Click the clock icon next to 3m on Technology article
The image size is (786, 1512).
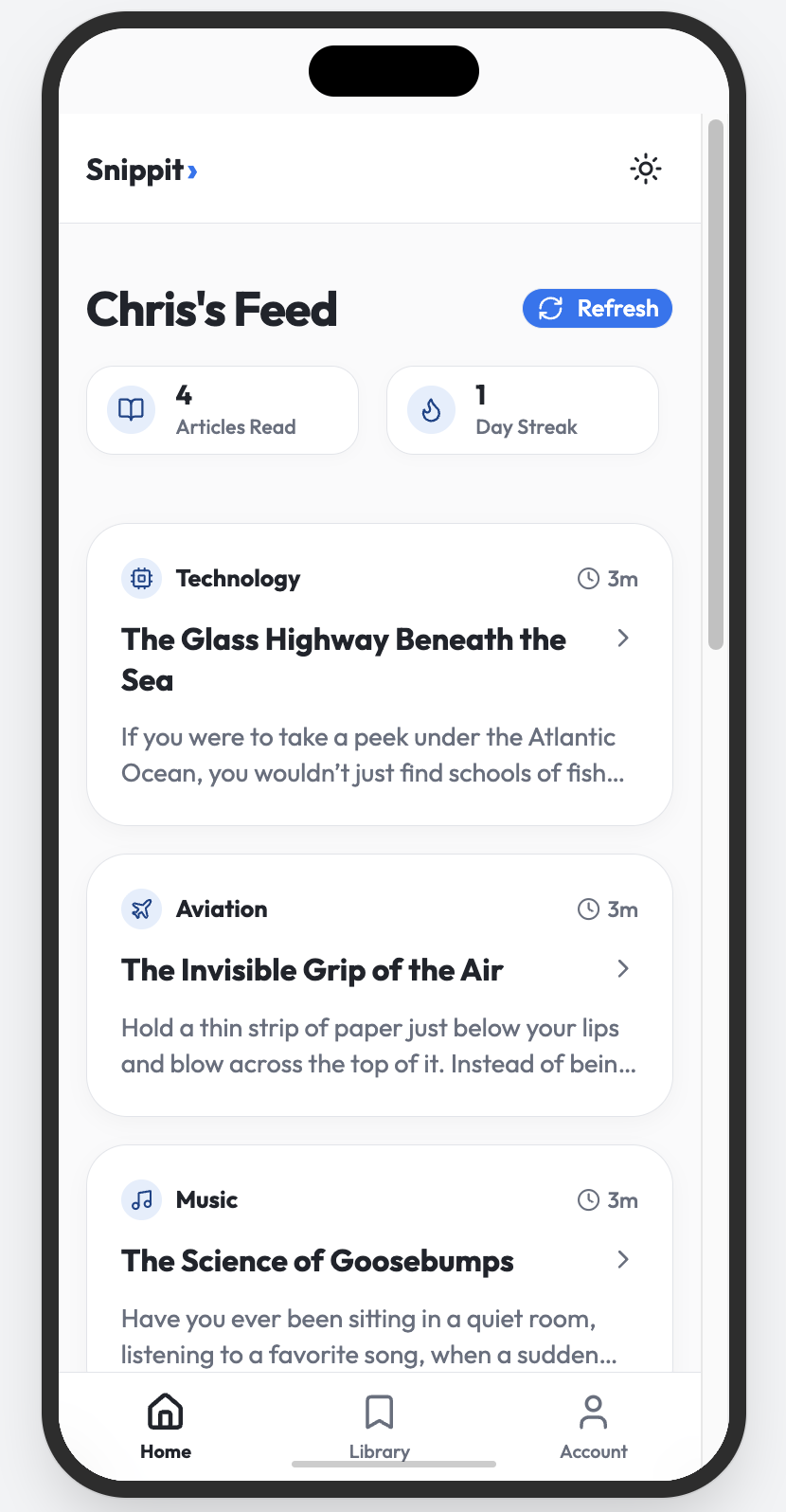587,578
